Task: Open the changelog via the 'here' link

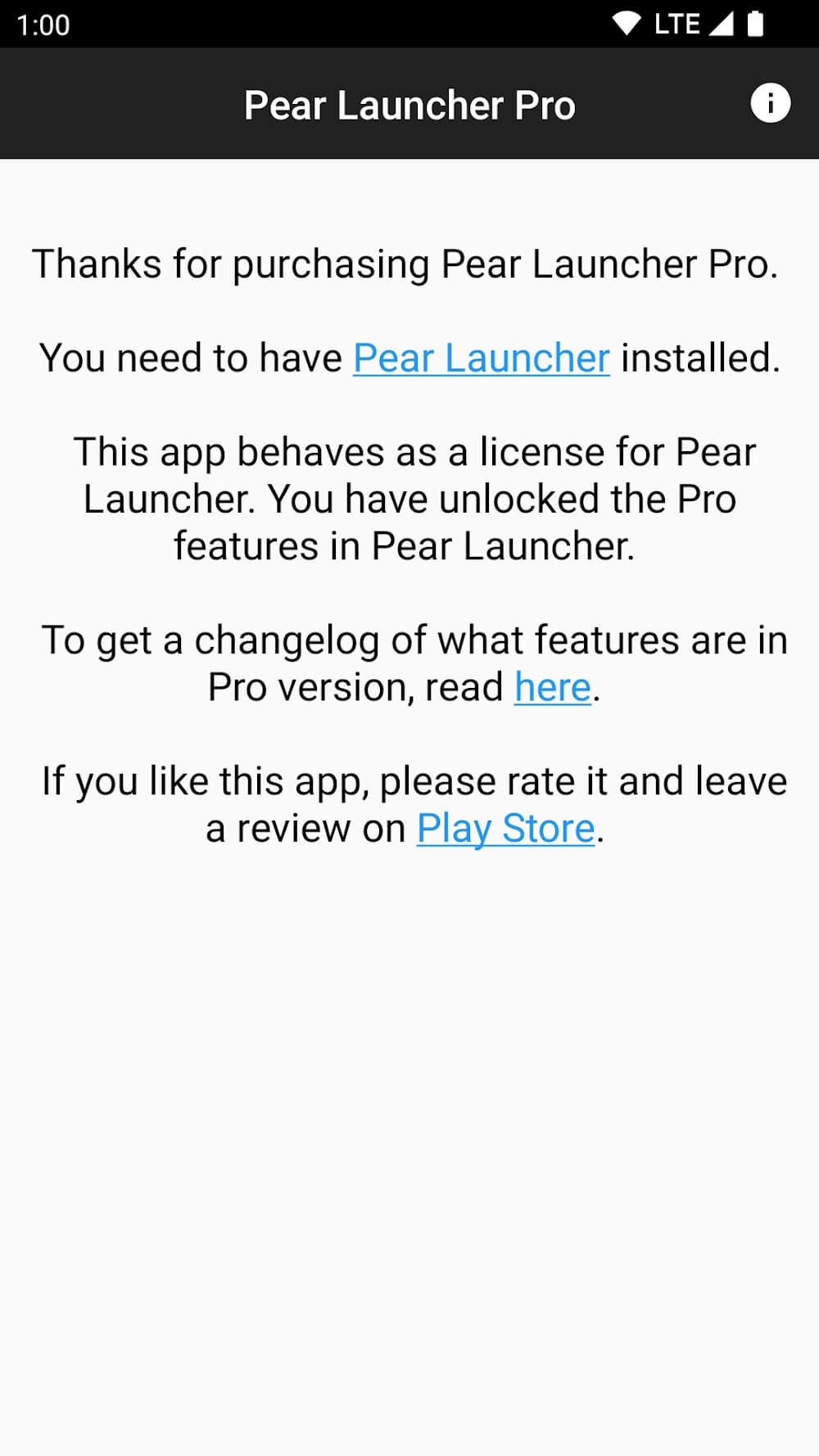Action: point(553,687)
